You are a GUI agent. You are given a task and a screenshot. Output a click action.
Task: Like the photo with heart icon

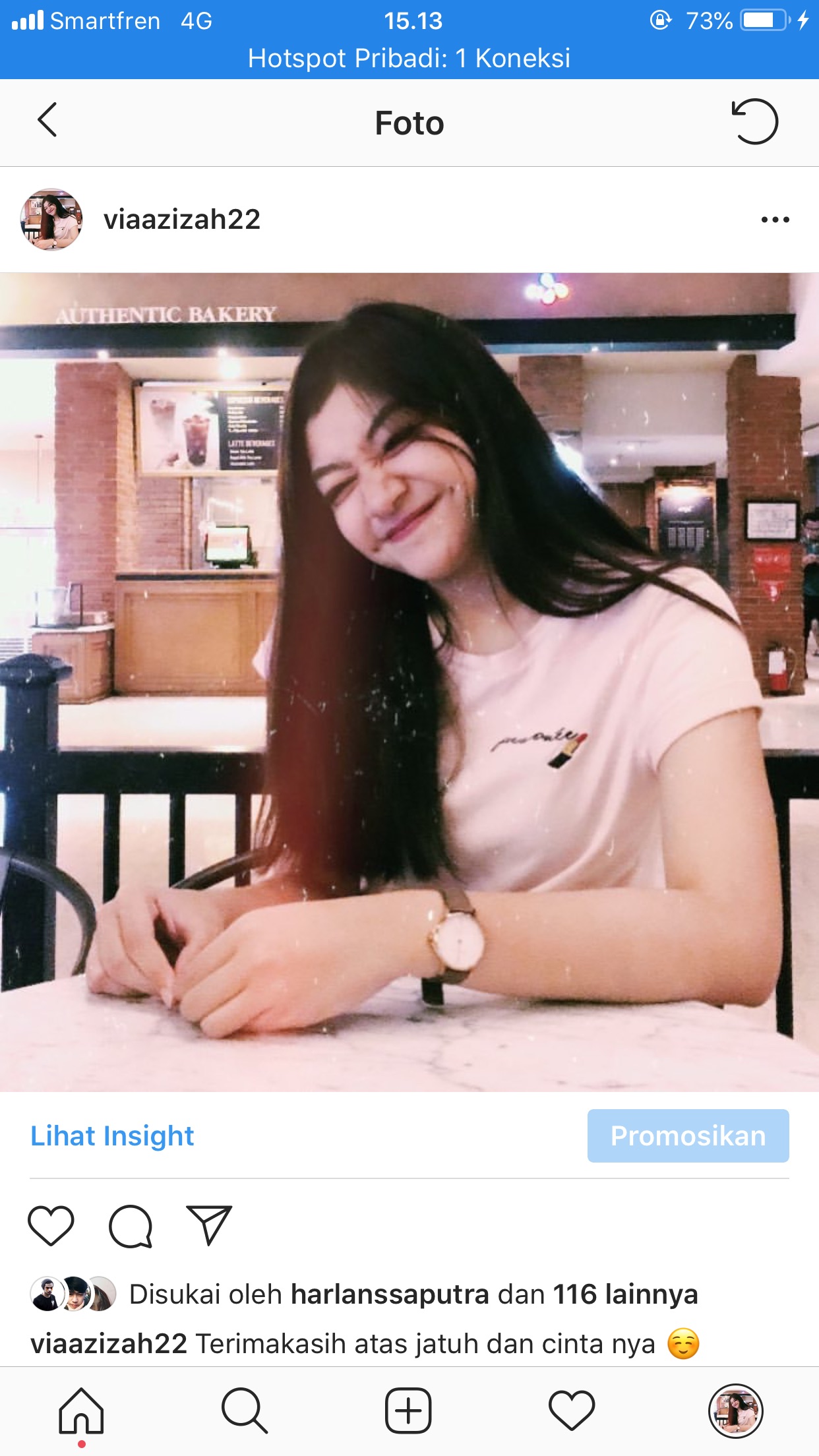pyautogui.click(x=51, y=1225)
